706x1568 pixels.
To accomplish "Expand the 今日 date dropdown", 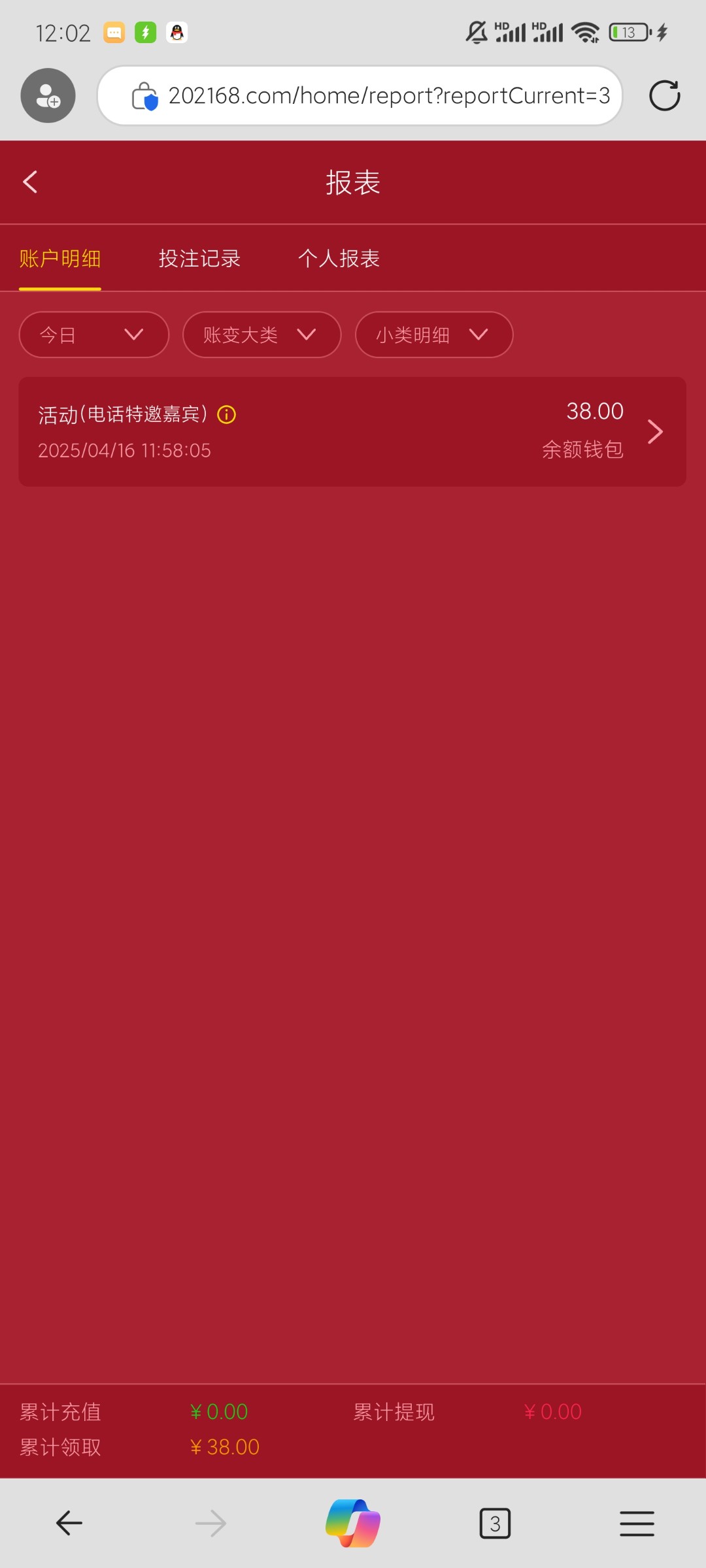I will tap(93, 335).
